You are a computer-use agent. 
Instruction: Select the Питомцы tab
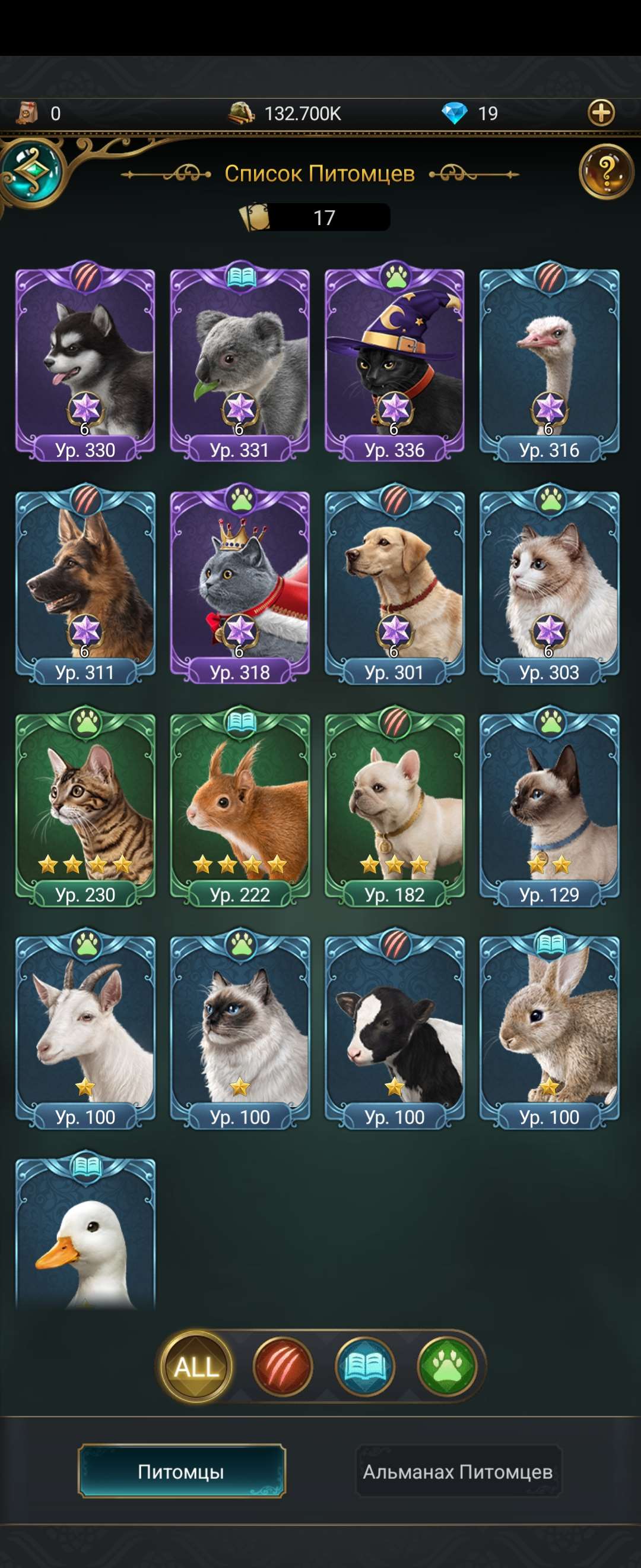click(x=181, y=1471)
